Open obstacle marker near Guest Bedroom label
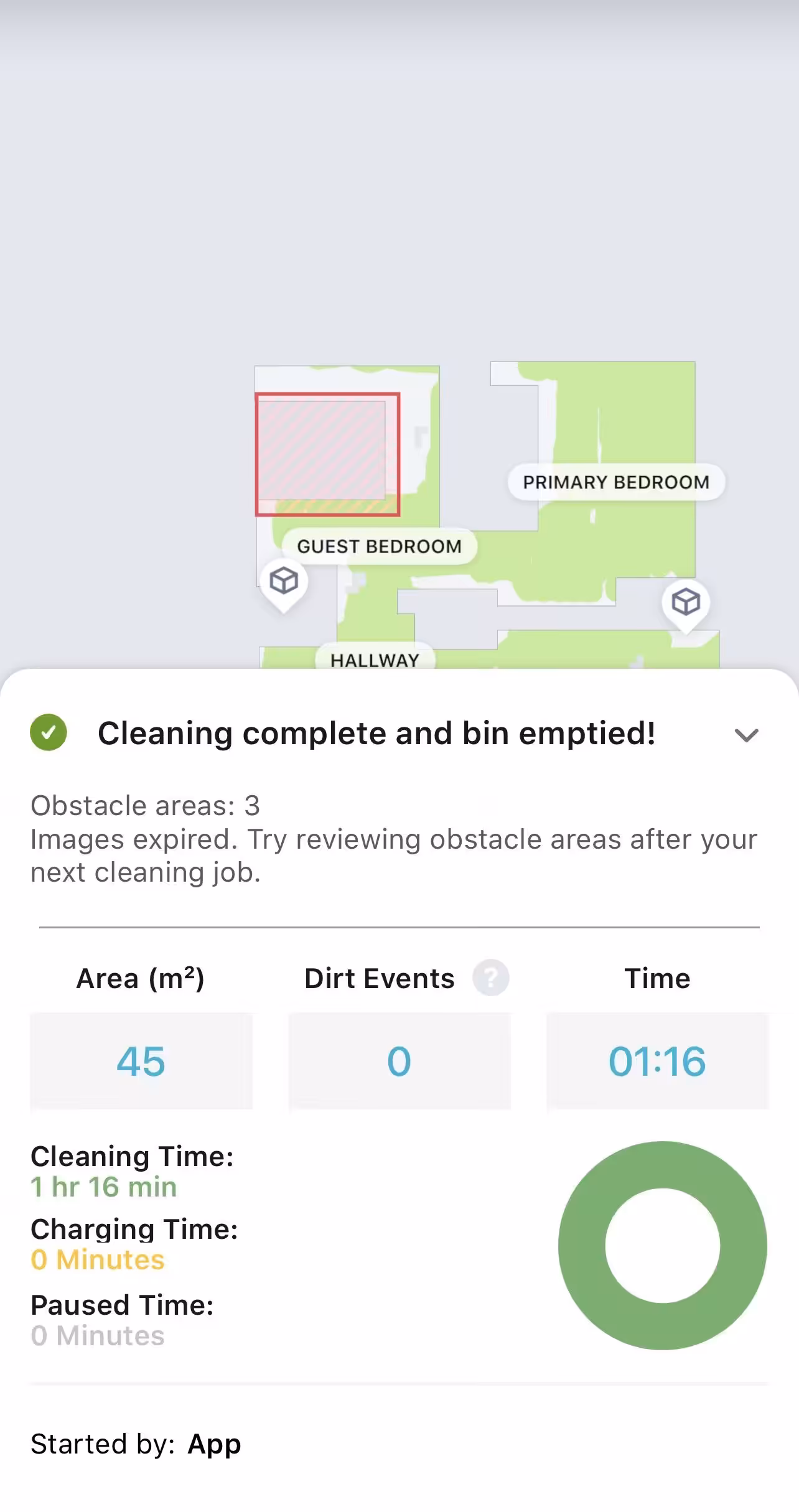The width and height of the screenshot is (799, 1512). click(x=284, y=582)
